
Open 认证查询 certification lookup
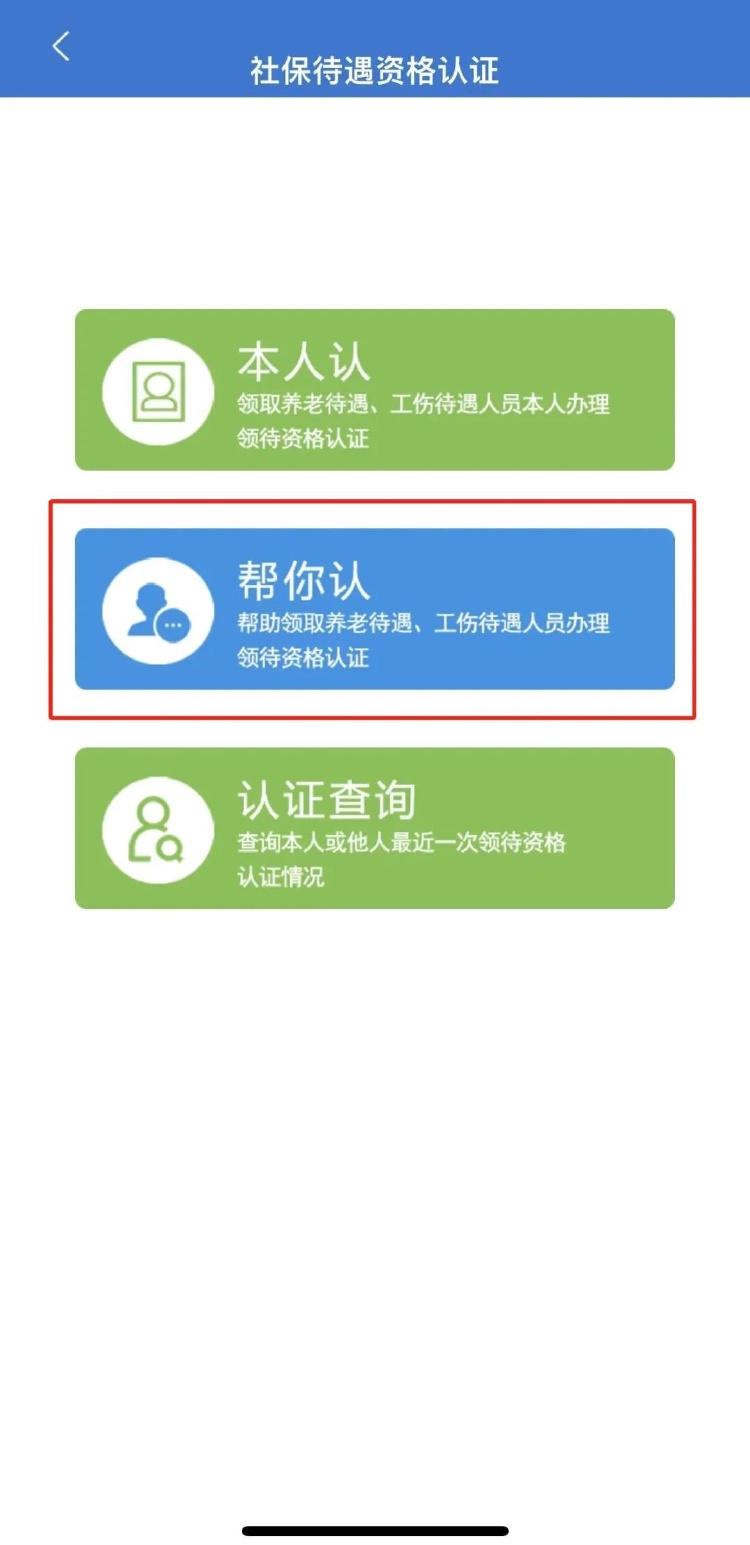[374, 828]
